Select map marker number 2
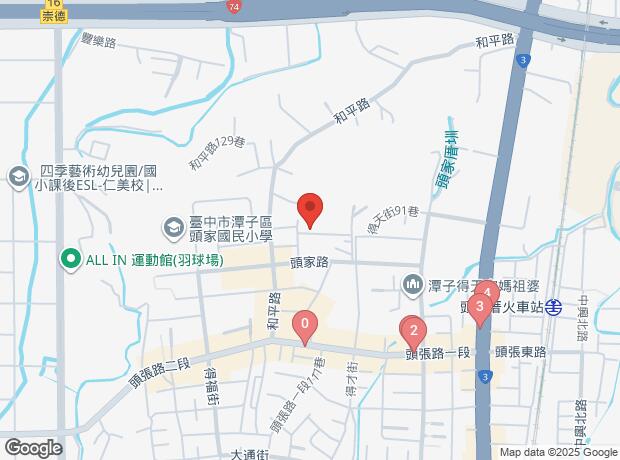This screenshot has width=620, height=460. [x=413, y=328]
